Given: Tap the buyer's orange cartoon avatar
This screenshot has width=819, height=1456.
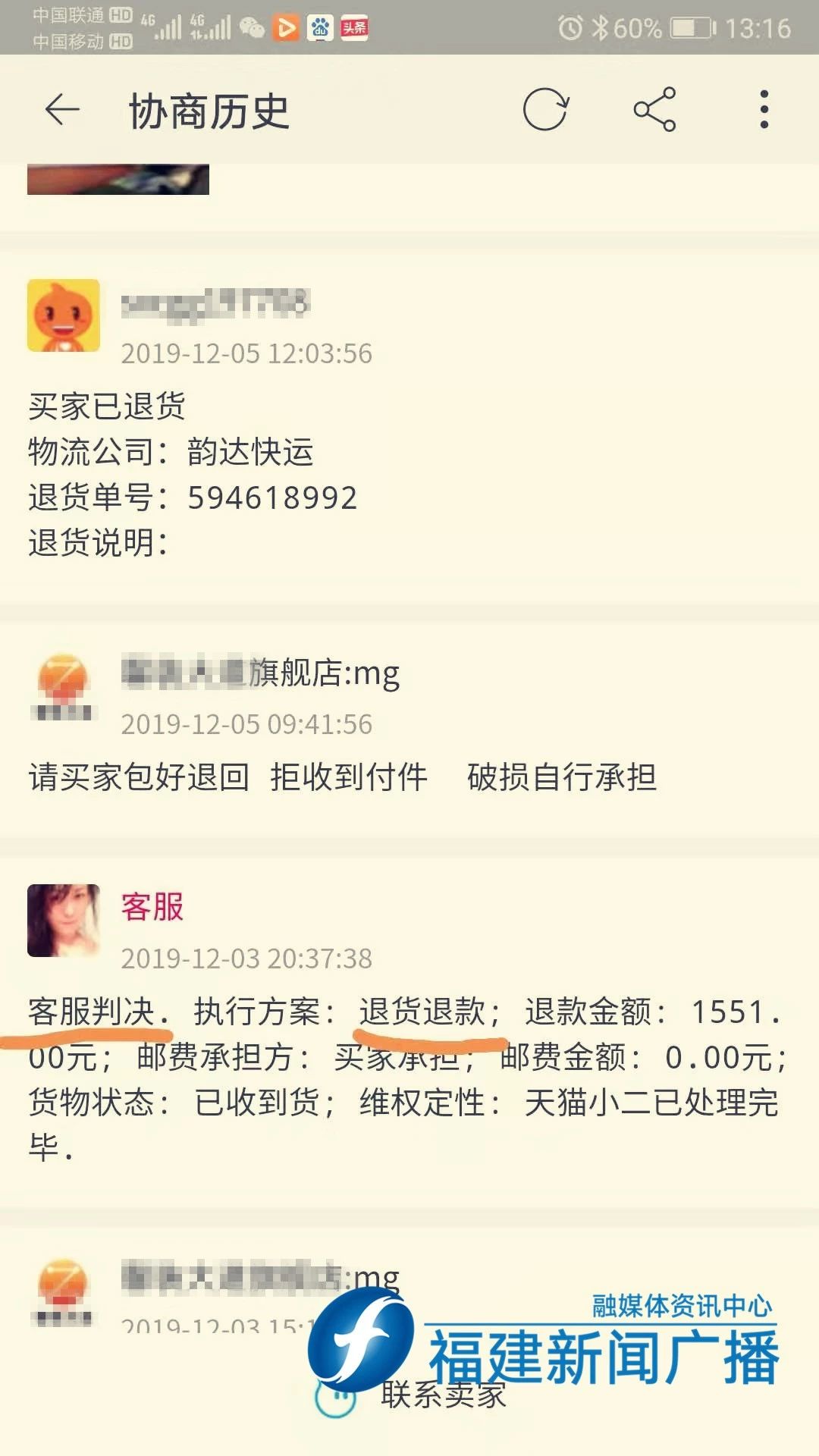Looking at the screenshot, I should point(62,315).
